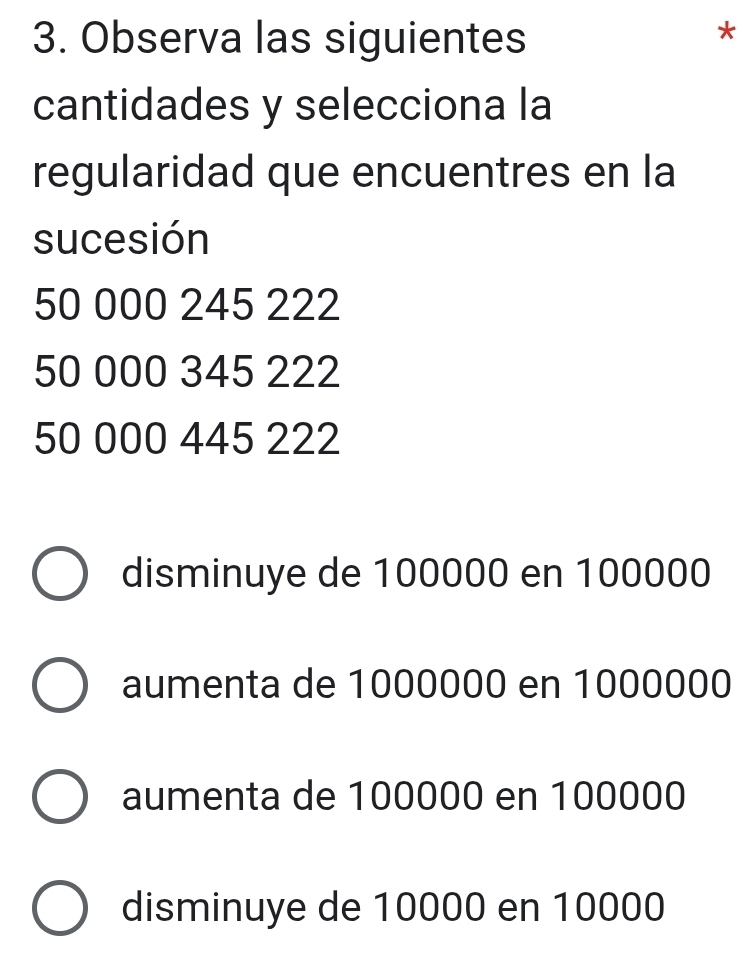The height and width of the screenshot is (965, 744).
Task: Choose 'aumenta de 1000000 en 1000000' answer
Action: pyautogui.click(x=60, y=686)
